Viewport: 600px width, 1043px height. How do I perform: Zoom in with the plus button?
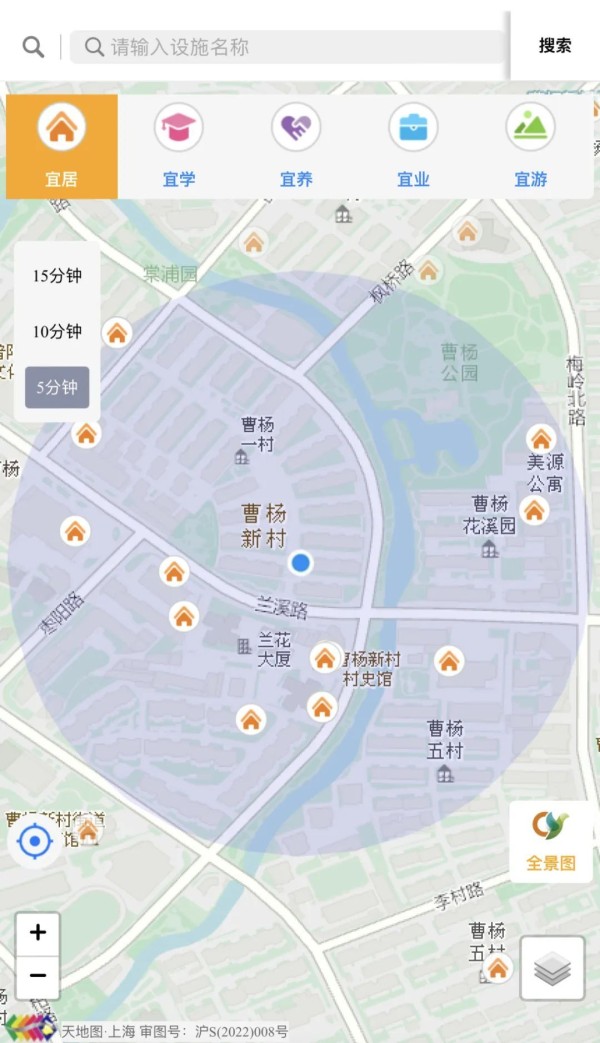pyautogui.click(x=38, y=933)
